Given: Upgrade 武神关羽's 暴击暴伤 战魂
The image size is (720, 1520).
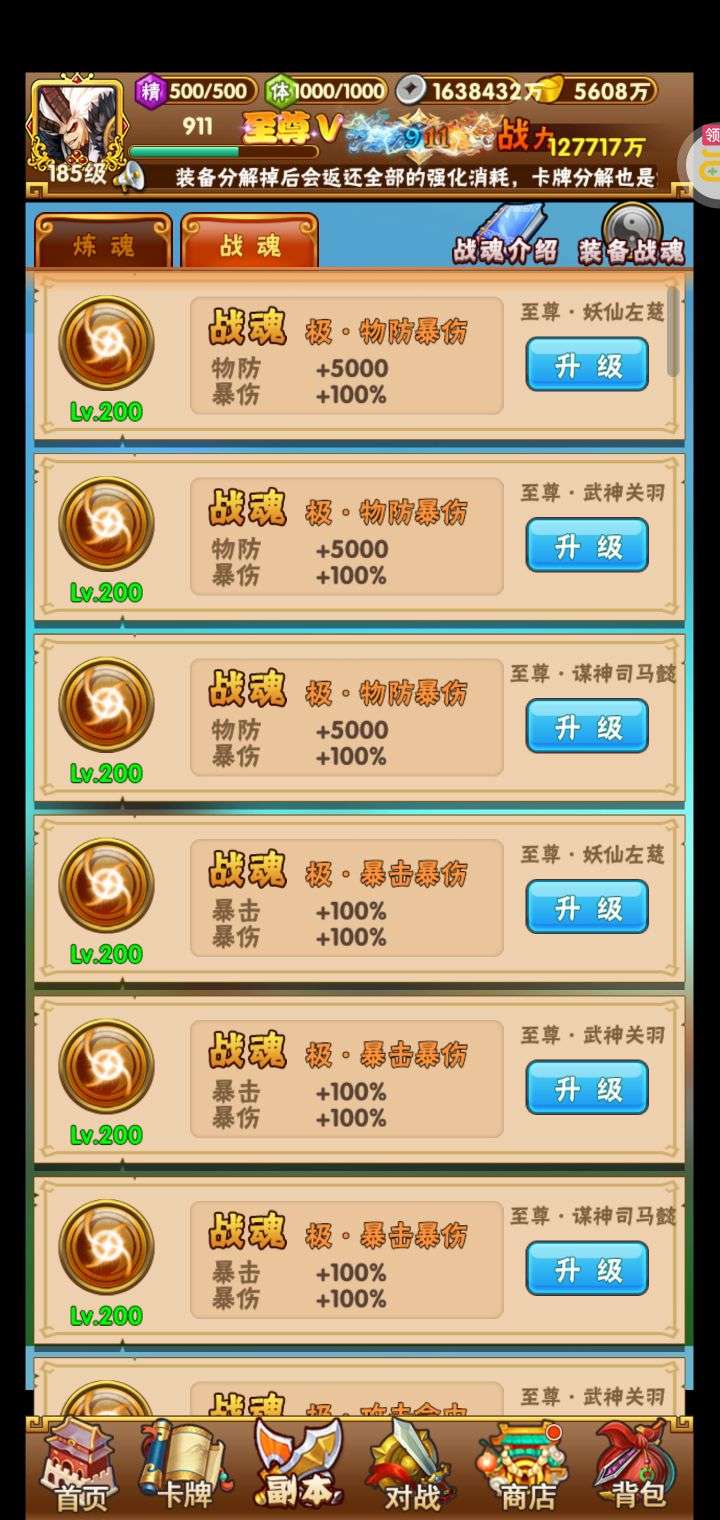Looking at the screenshot, I should (587, 1089).
